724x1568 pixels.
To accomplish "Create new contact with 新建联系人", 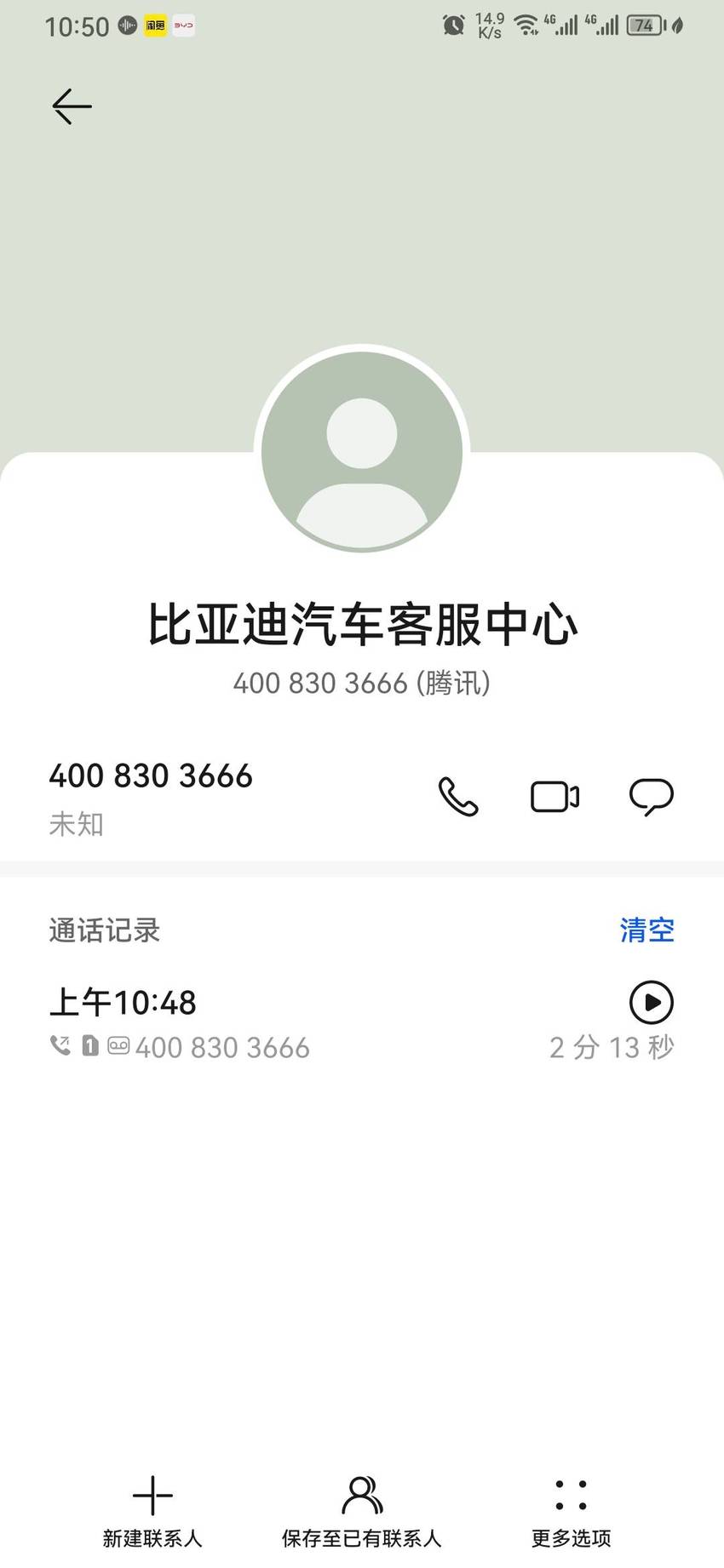I will [x=152, y=1512].
